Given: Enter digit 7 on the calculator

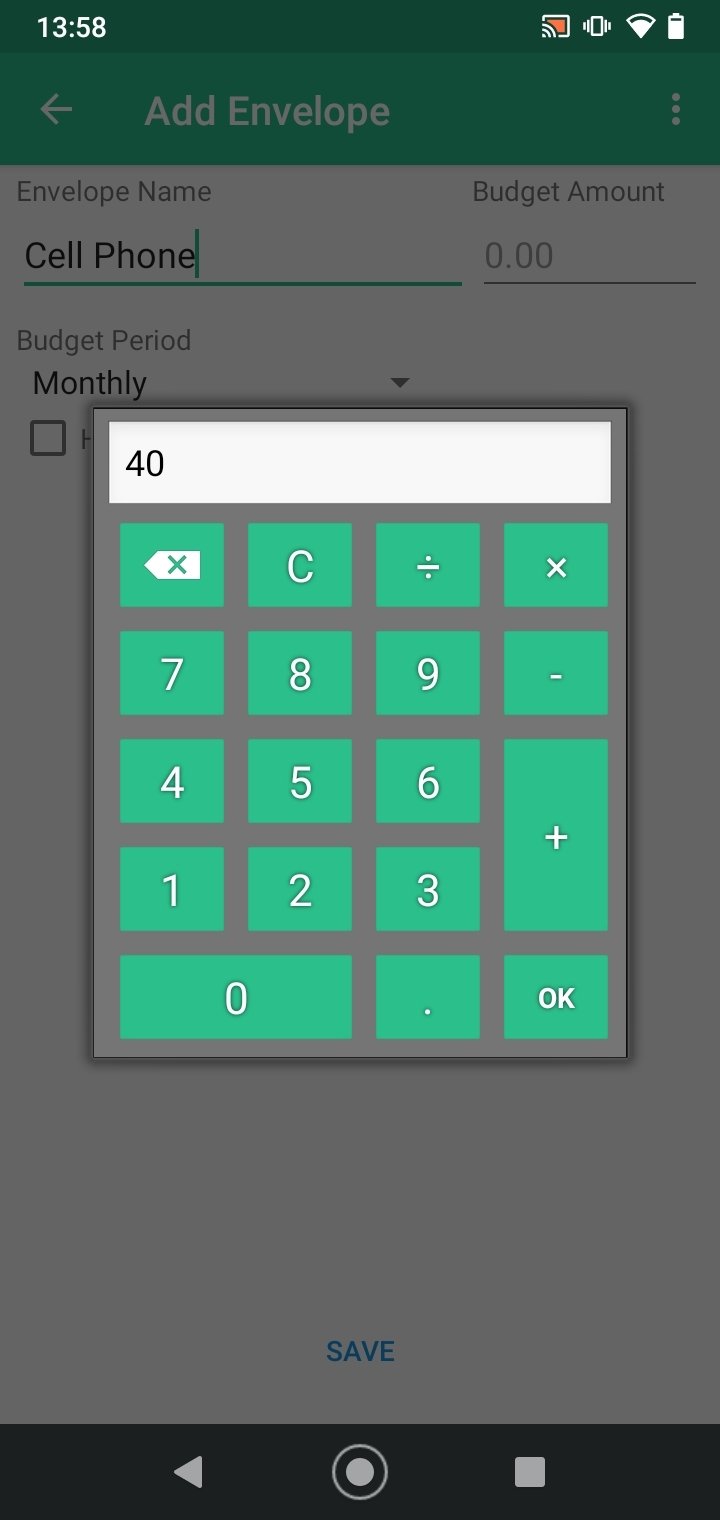Looking at the screenshot, I should 172,673.
